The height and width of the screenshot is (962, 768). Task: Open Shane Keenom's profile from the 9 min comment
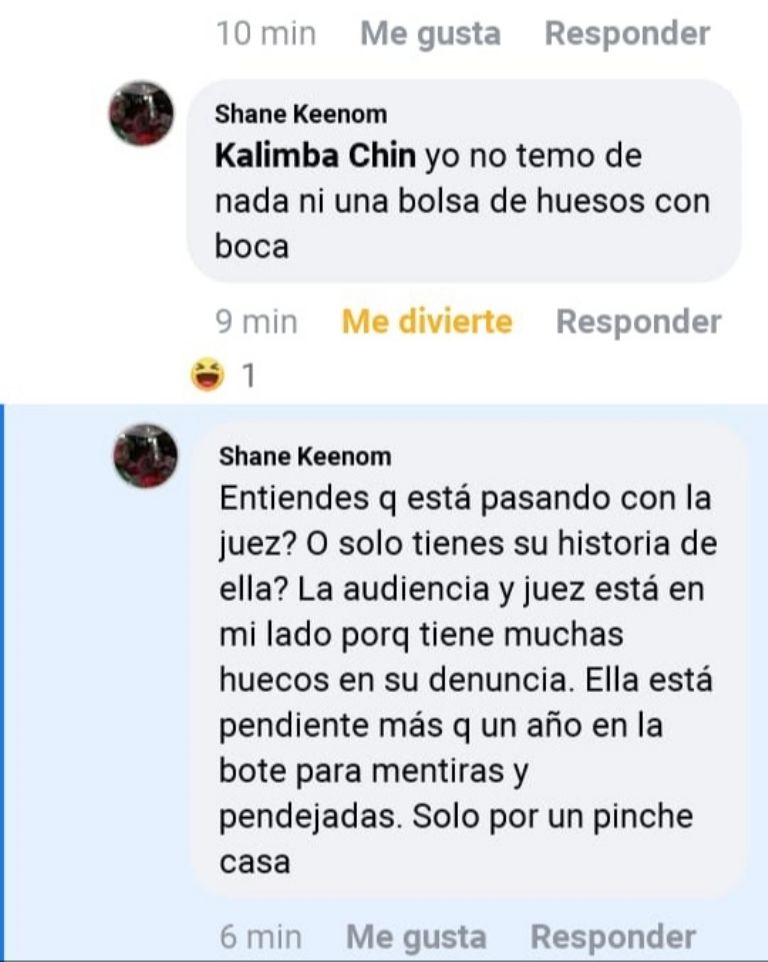point(300,115)
